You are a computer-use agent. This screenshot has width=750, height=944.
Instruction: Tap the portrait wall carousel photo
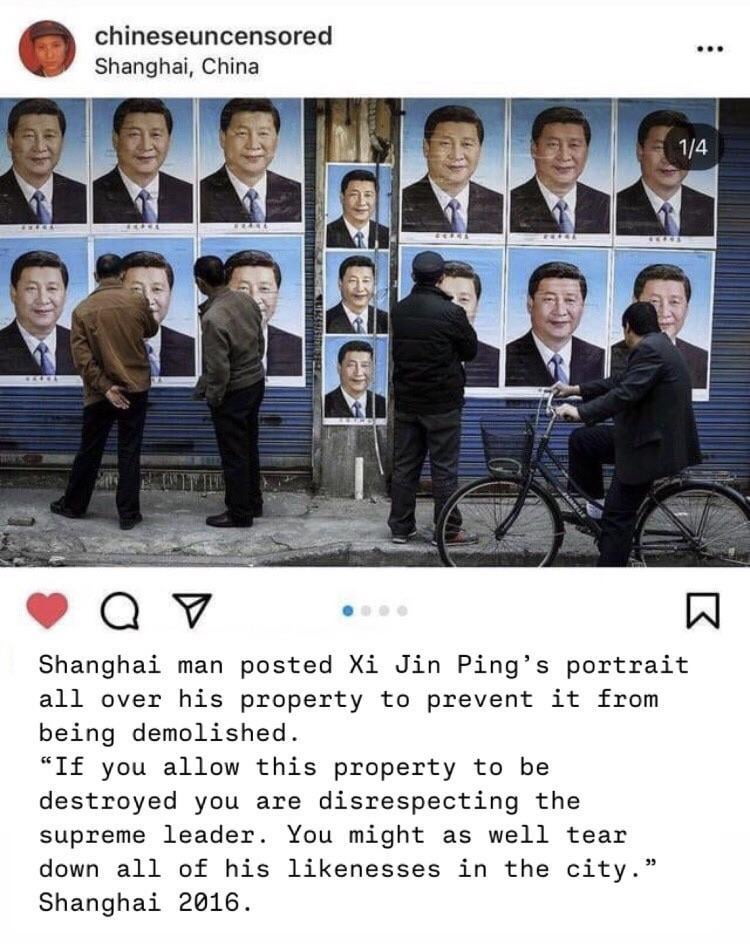(x=375, y=330)
